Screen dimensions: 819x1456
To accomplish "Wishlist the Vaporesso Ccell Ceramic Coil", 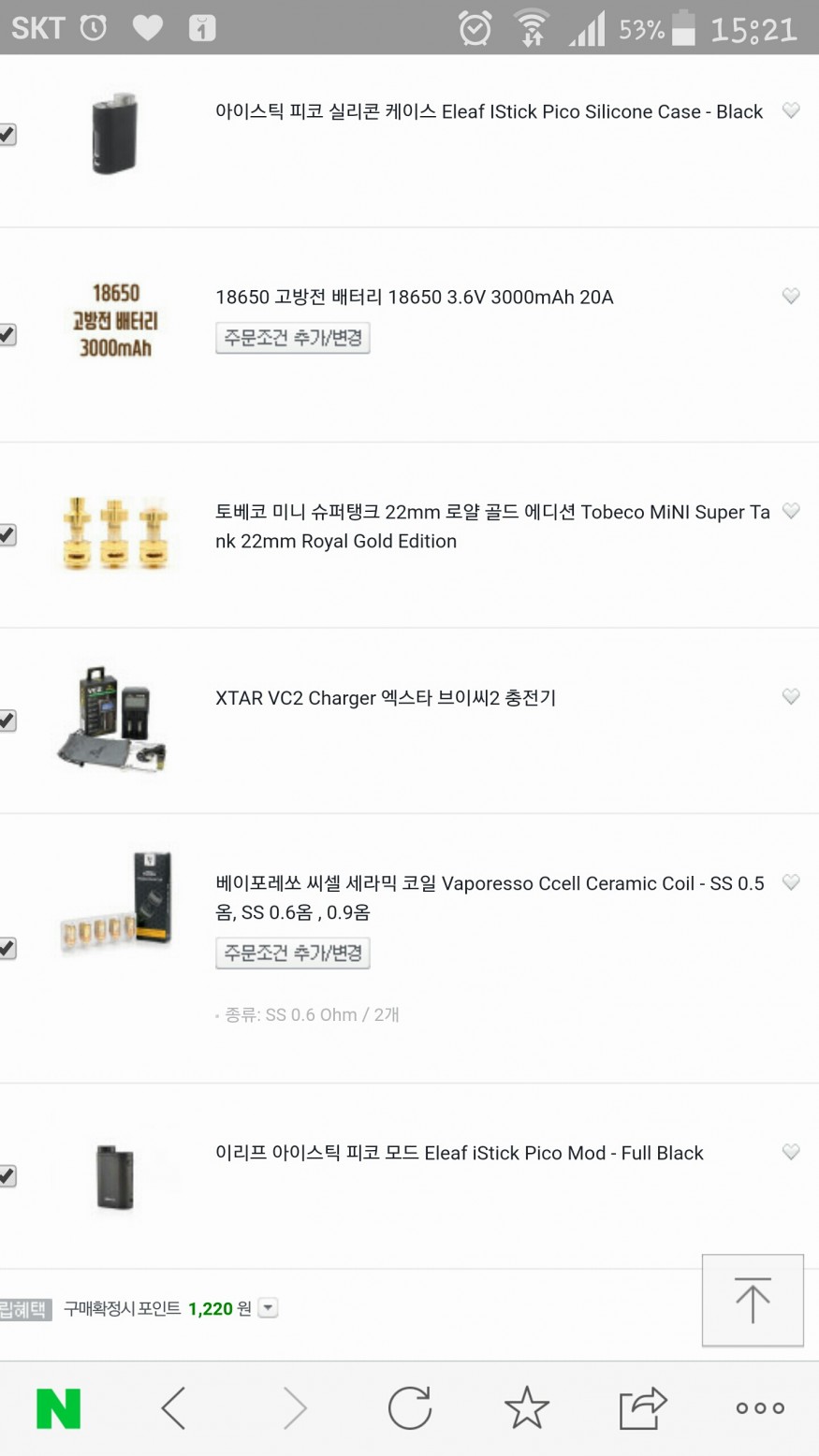I will point(791,882).
